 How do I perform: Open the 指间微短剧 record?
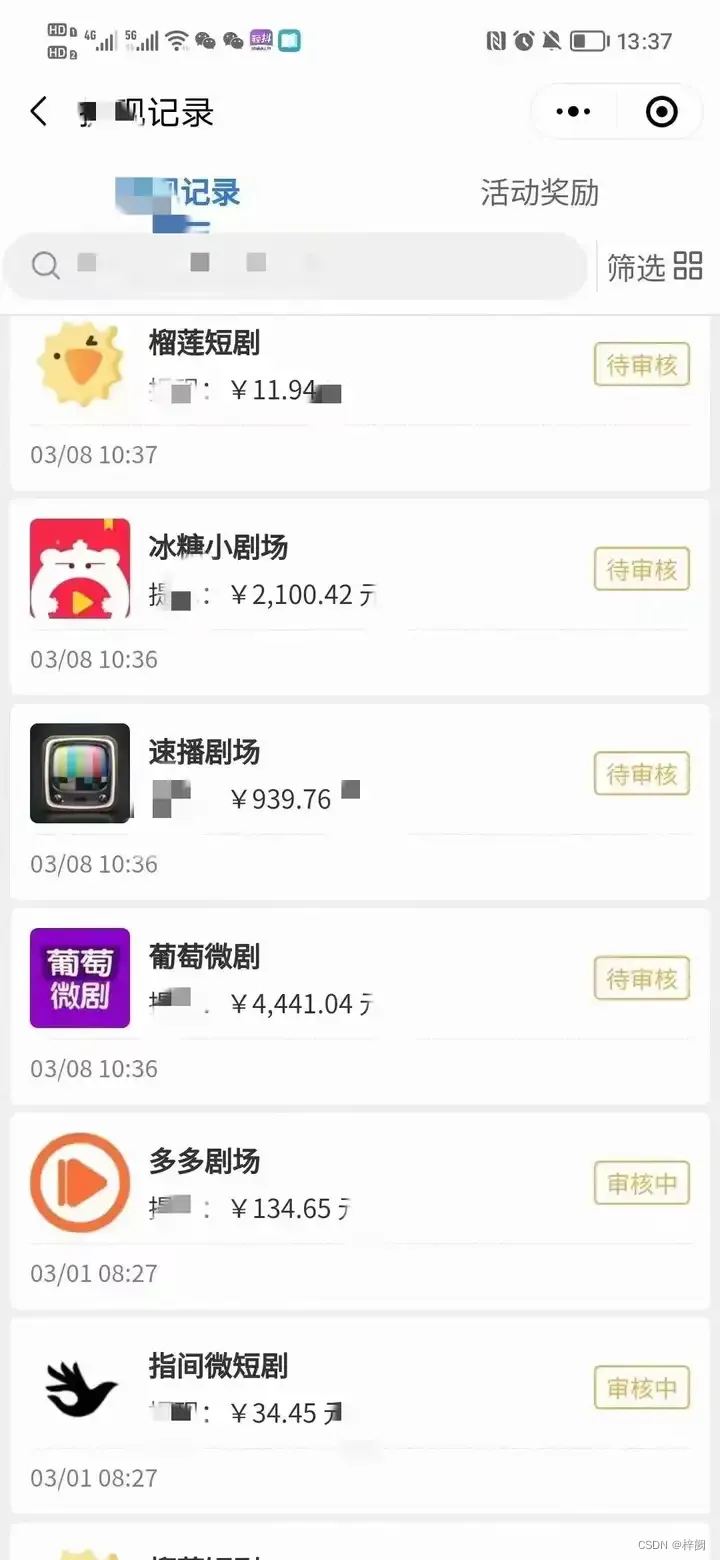point(360,1415)
